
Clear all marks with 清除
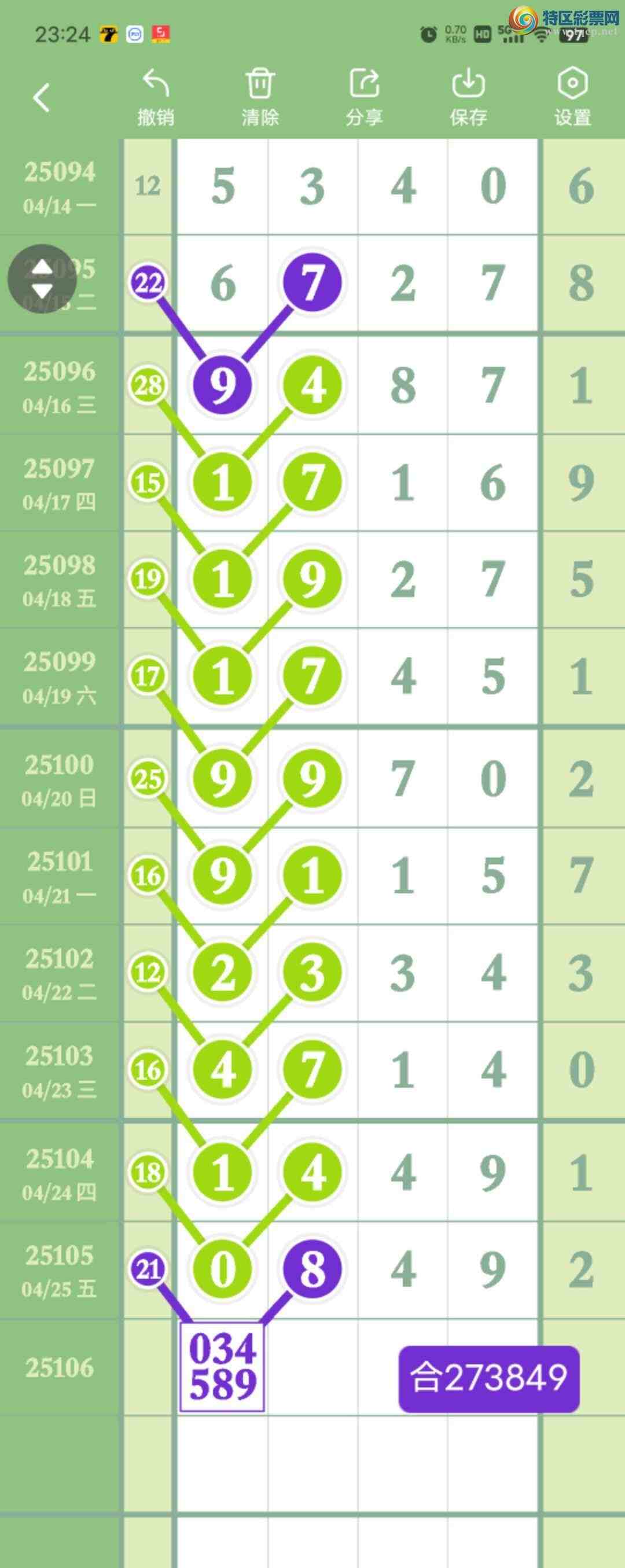pyautogui.click(x=260, y=97)
